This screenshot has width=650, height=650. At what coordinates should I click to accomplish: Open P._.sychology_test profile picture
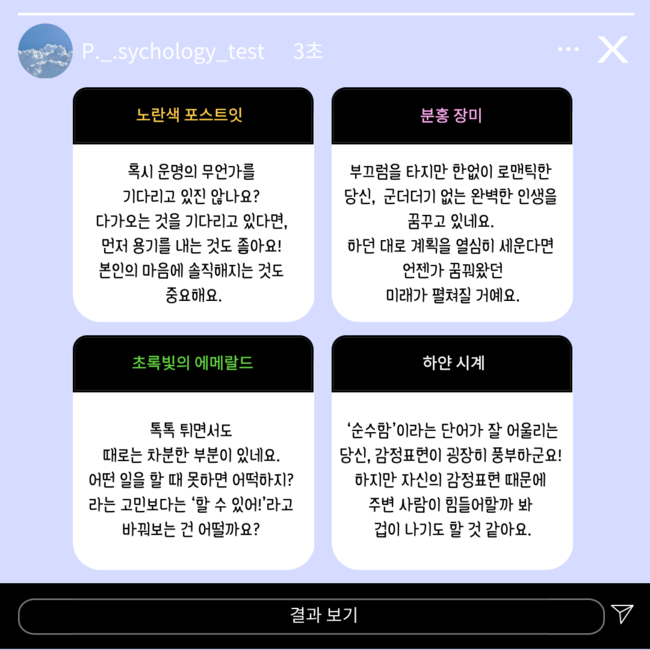pos(45,51)
